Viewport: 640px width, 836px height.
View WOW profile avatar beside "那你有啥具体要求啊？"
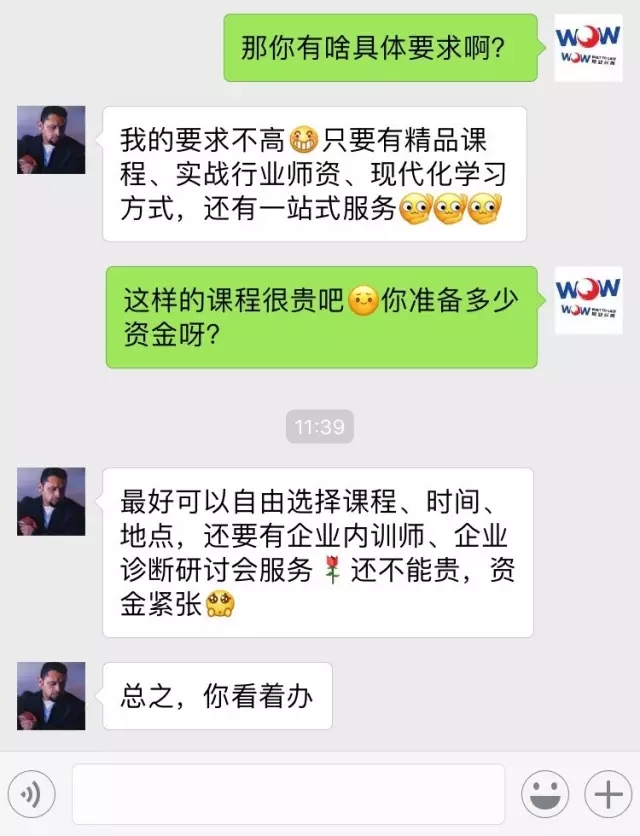pos(588,47)
